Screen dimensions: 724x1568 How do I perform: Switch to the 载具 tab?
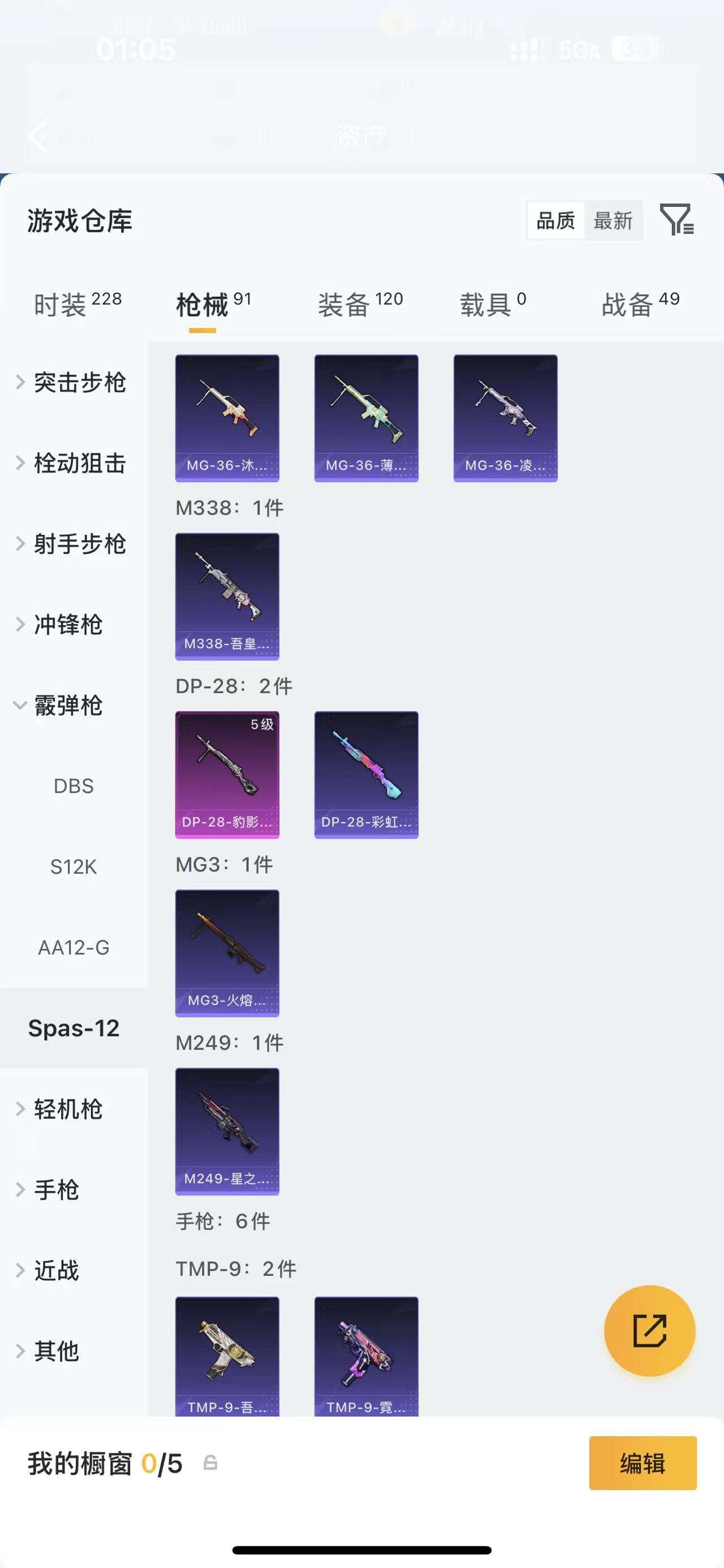coord(493,304)
